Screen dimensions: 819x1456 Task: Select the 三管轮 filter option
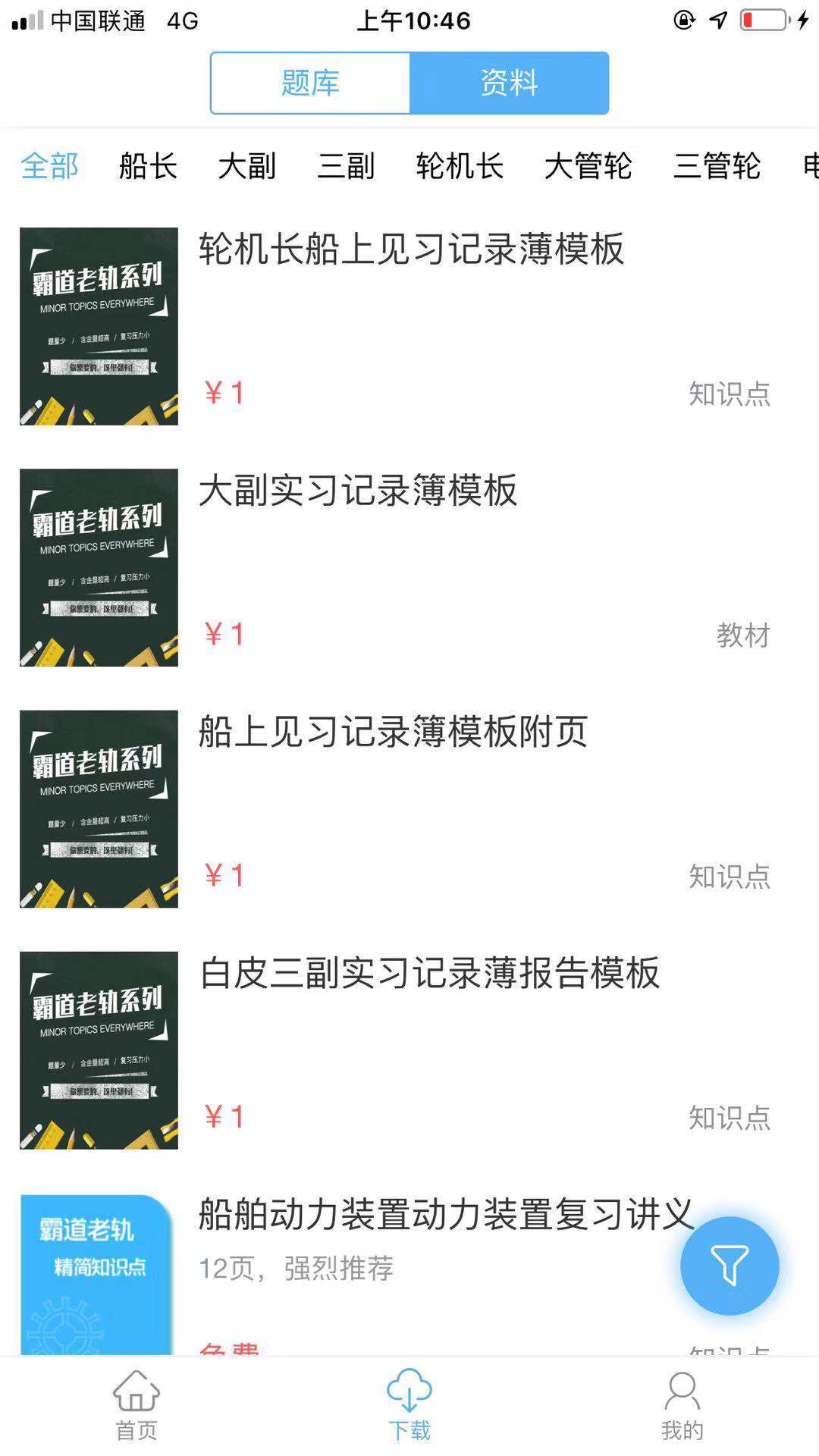coord(717,167)
